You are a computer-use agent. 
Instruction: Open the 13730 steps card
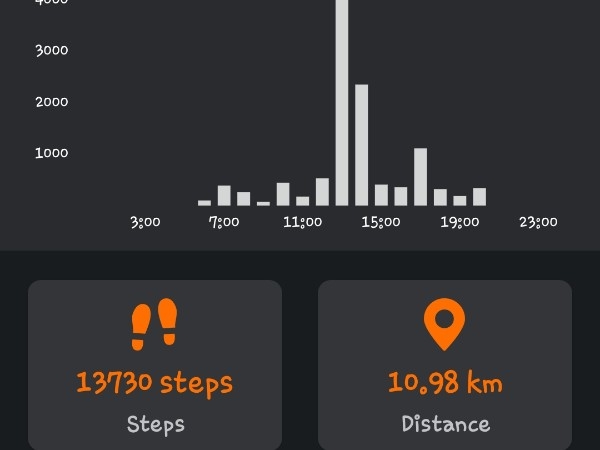[x=155, y=366]
